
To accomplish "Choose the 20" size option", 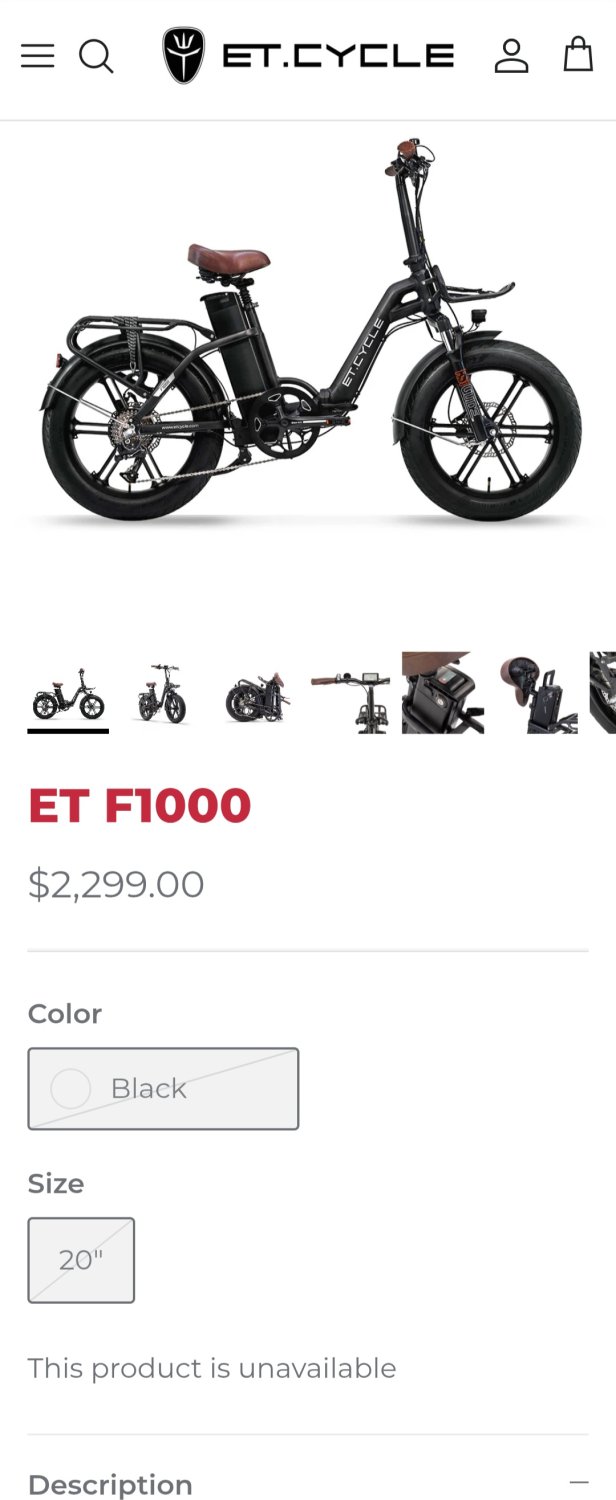I will [81, 1260].
